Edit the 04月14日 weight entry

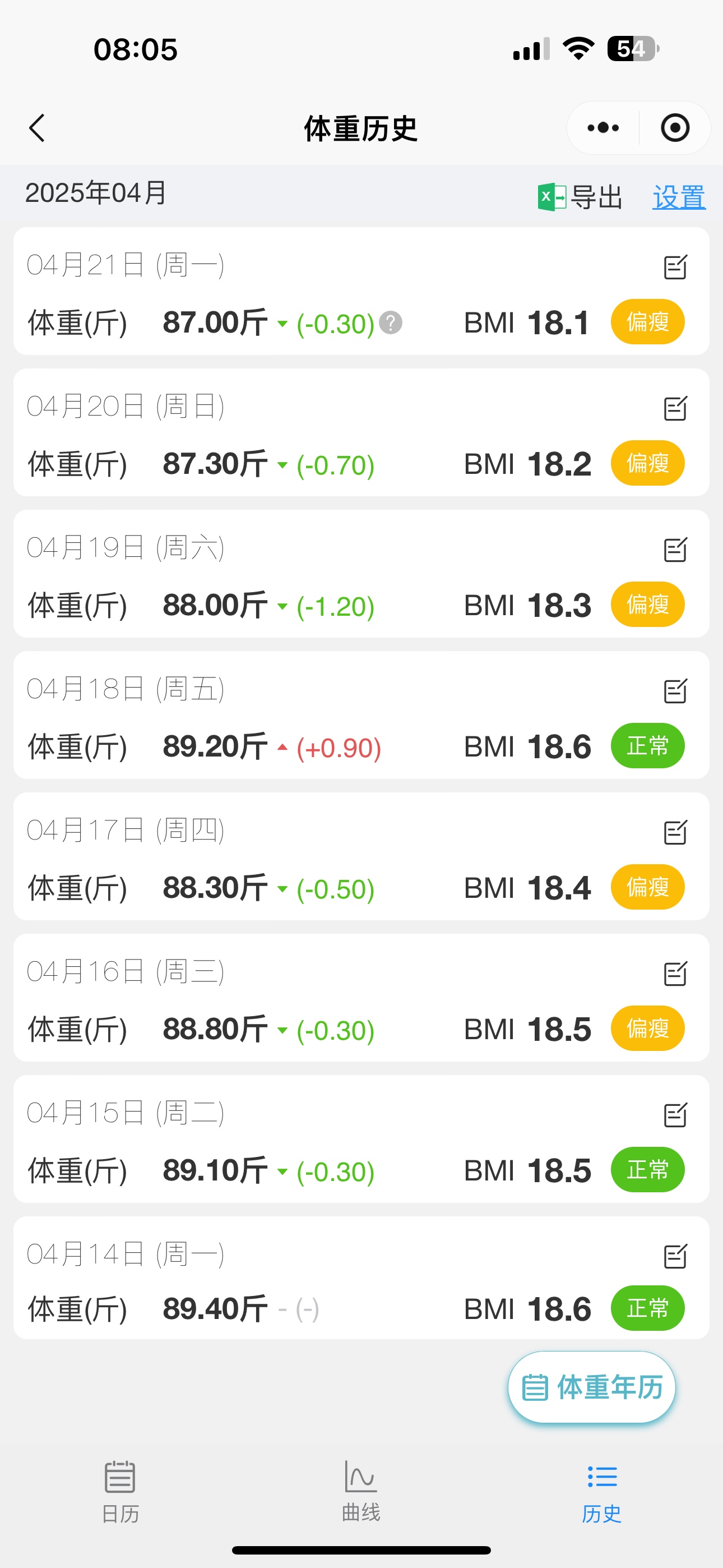point(675,1255)
